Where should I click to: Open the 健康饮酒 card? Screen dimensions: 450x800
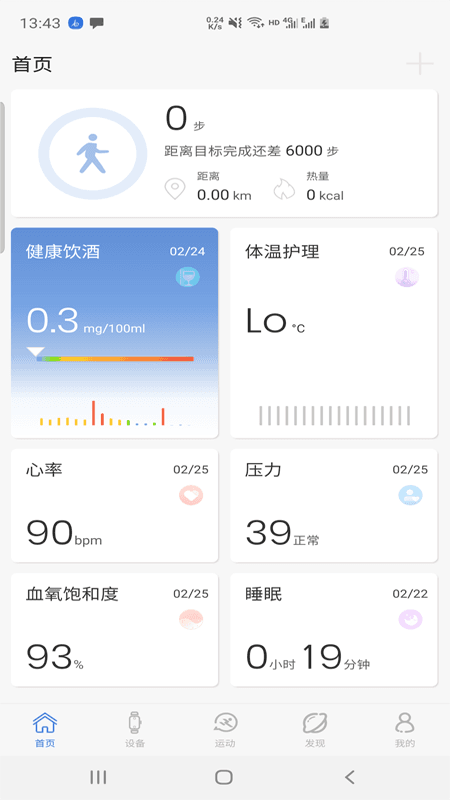coord(114,333)
